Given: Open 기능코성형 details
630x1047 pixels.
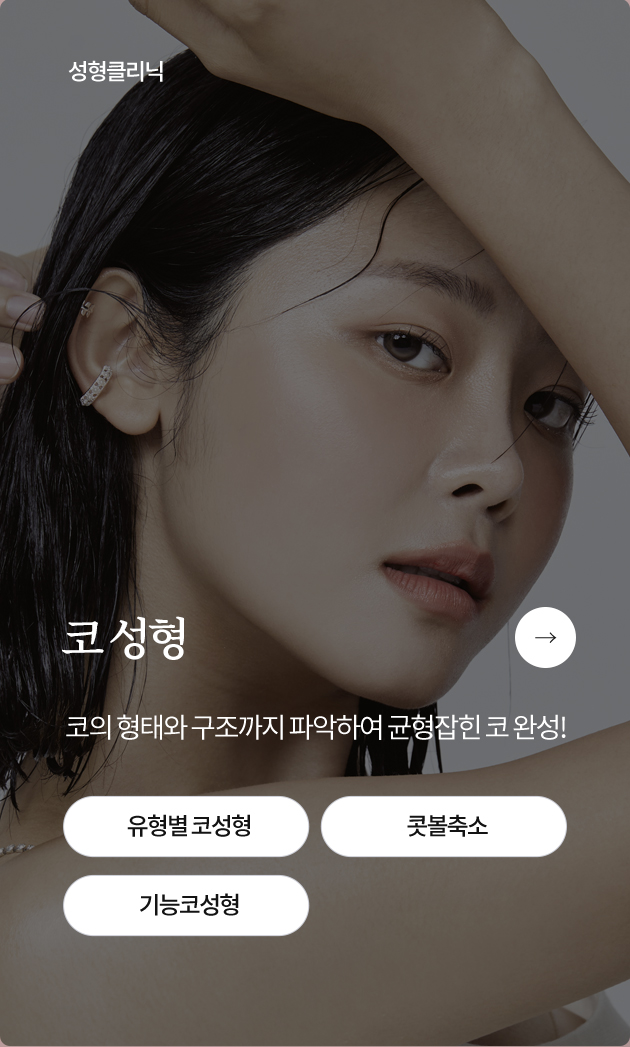Looking at the screenshot, I should [x=186, y=905].
